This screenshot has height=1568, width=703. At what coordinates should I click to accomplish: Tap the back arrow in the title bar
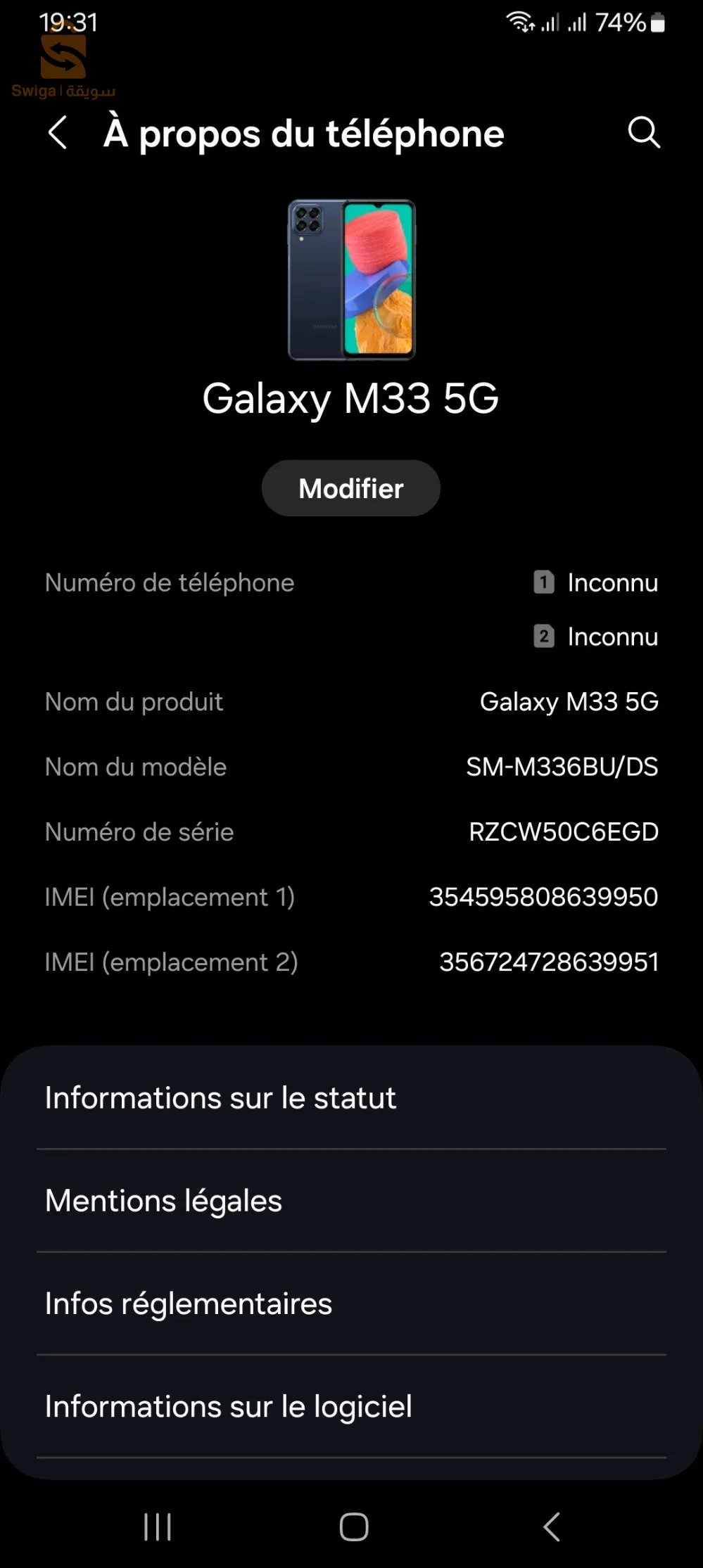[58, 134]
